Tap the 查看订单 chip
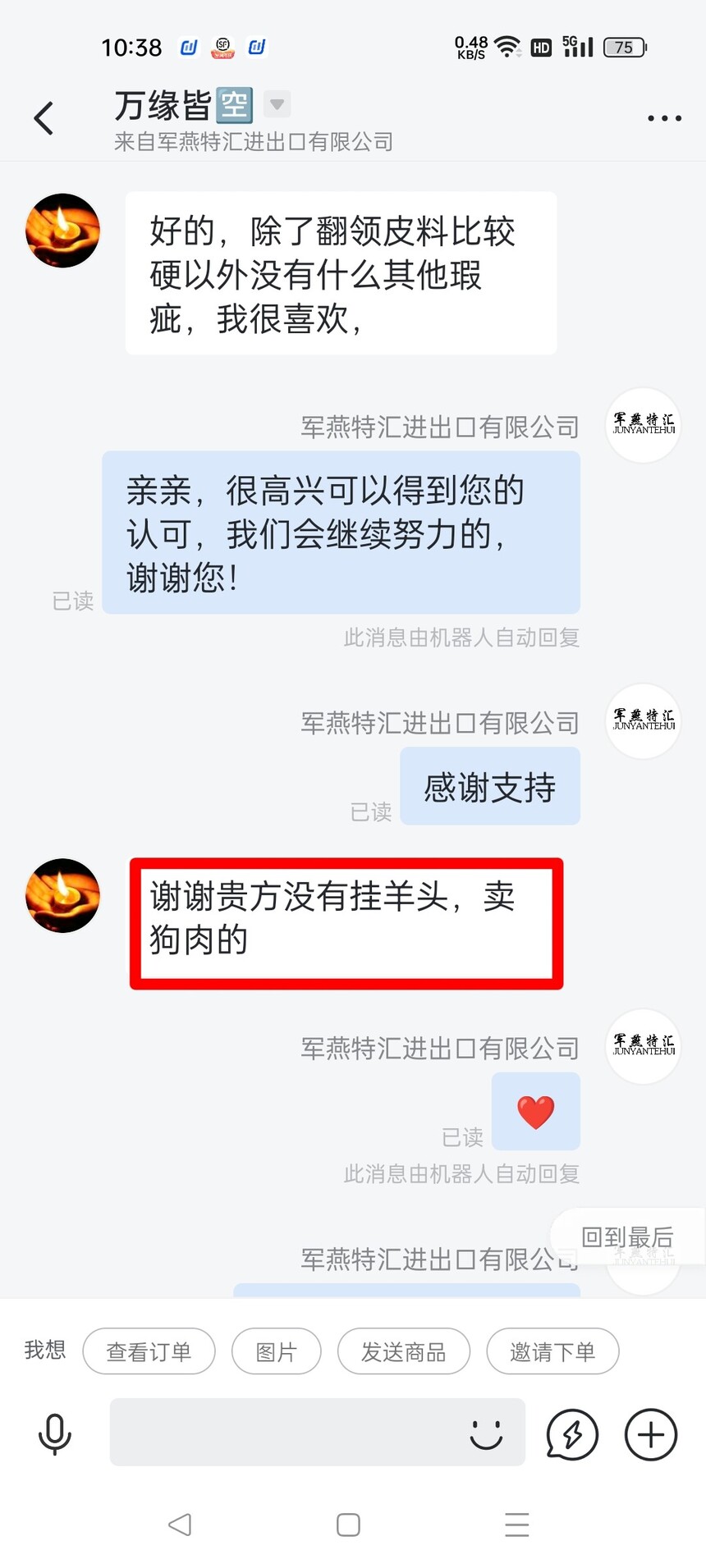The height and width of the screenshot is (1568, 706). click(x=149, y=1351)
